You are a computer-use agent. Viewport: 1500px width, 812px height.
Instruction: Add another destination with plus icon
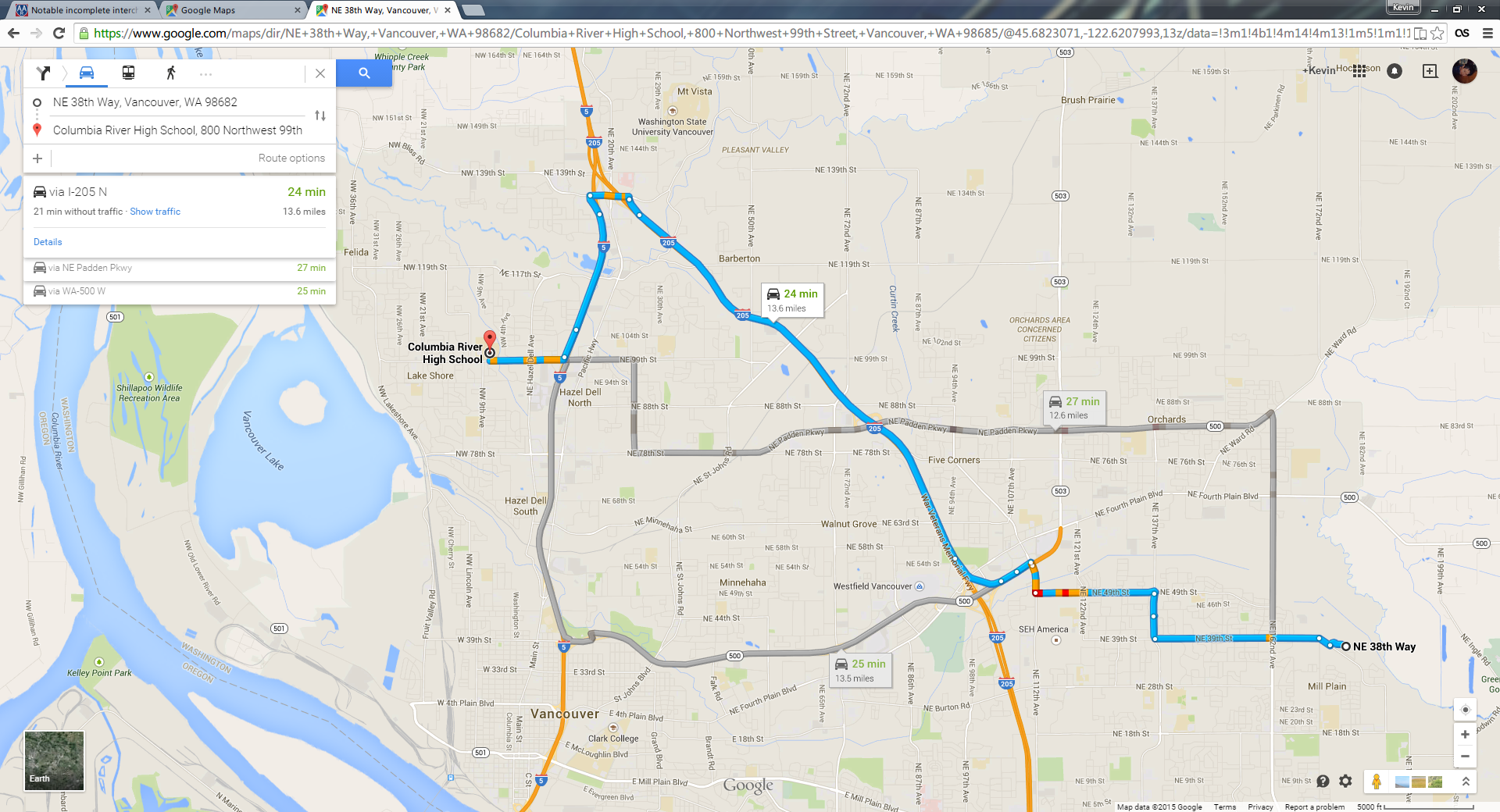37,158
